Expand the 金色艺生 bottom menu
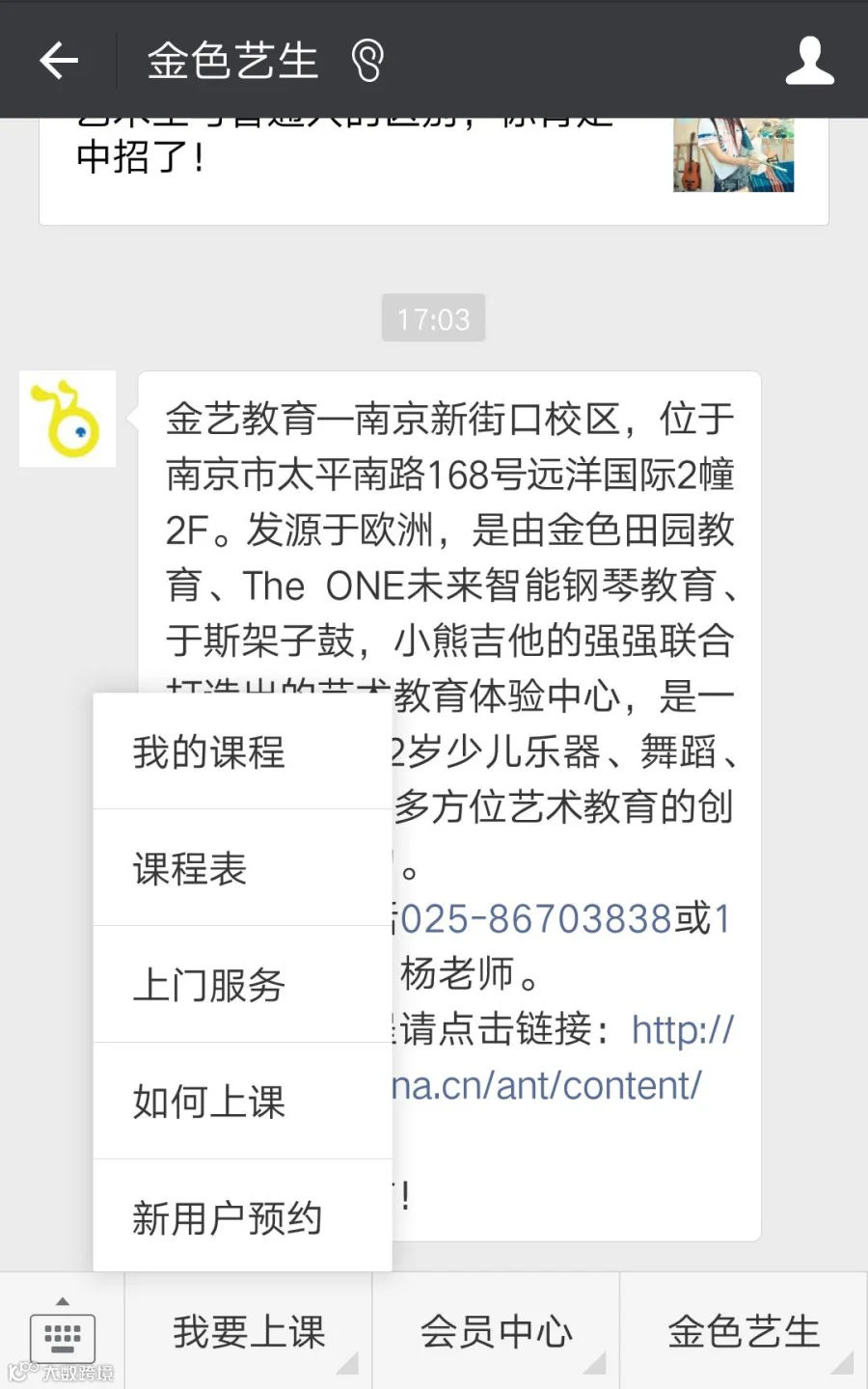Viewport: 868px width, 1389px height. (744, 1331)
